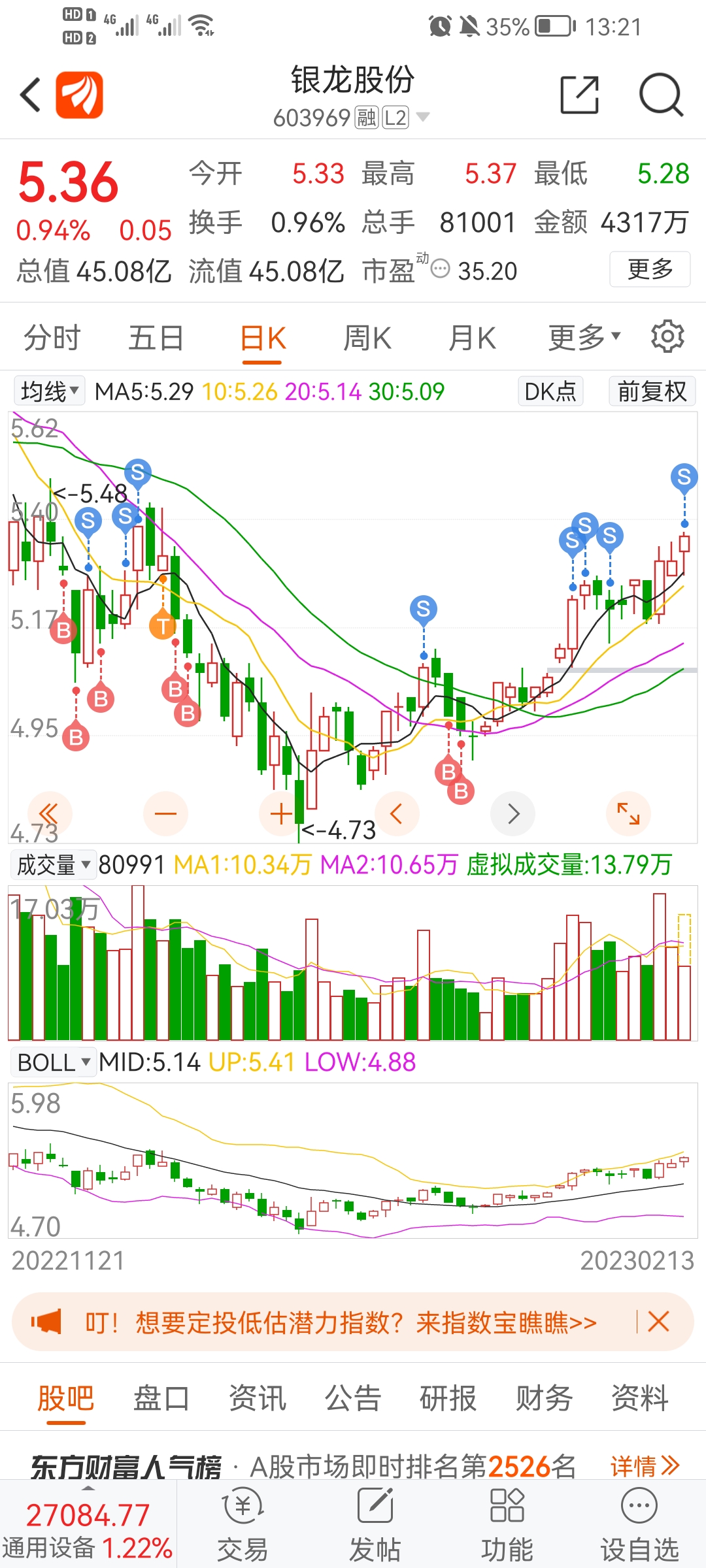Open chart settings via the gear icon
Viewport: 706px width, 1568px height.
tap(667, 337)
